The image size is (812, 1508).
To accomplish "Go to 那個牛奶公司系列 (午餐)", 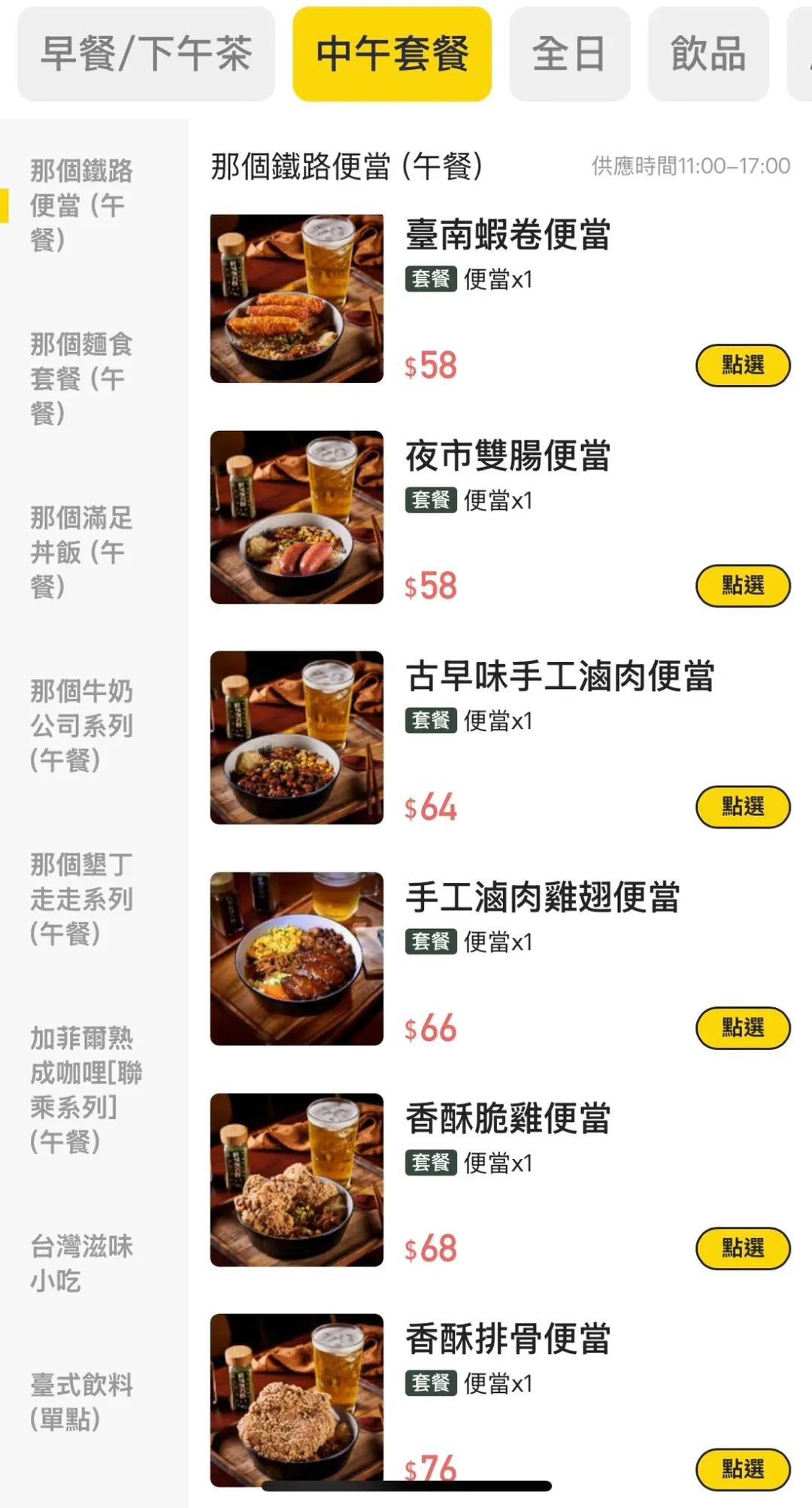I will (82, 726).
